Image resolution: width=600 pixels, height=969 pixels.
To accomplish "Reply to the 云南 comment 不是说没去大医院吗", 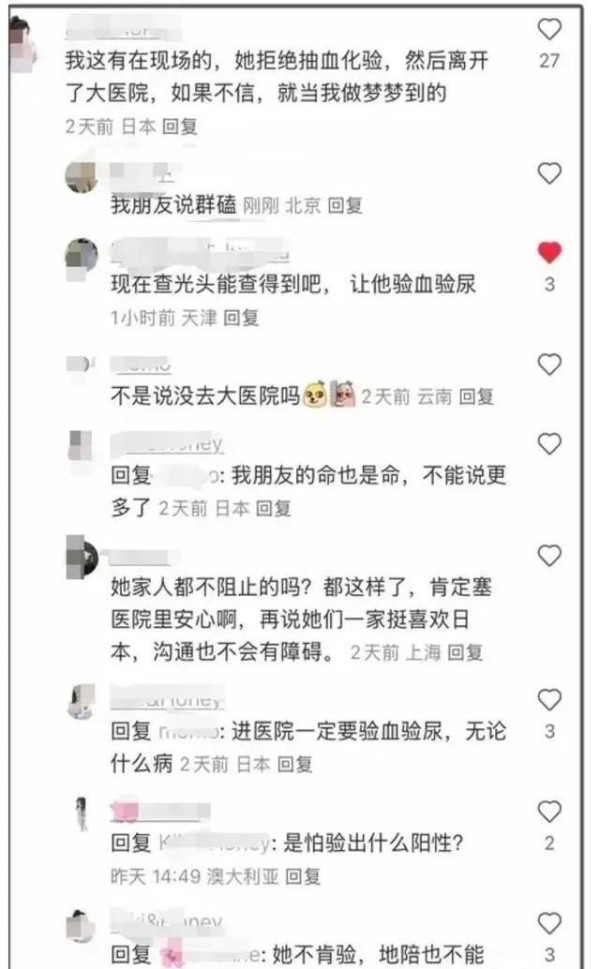I will click(476, 396).
